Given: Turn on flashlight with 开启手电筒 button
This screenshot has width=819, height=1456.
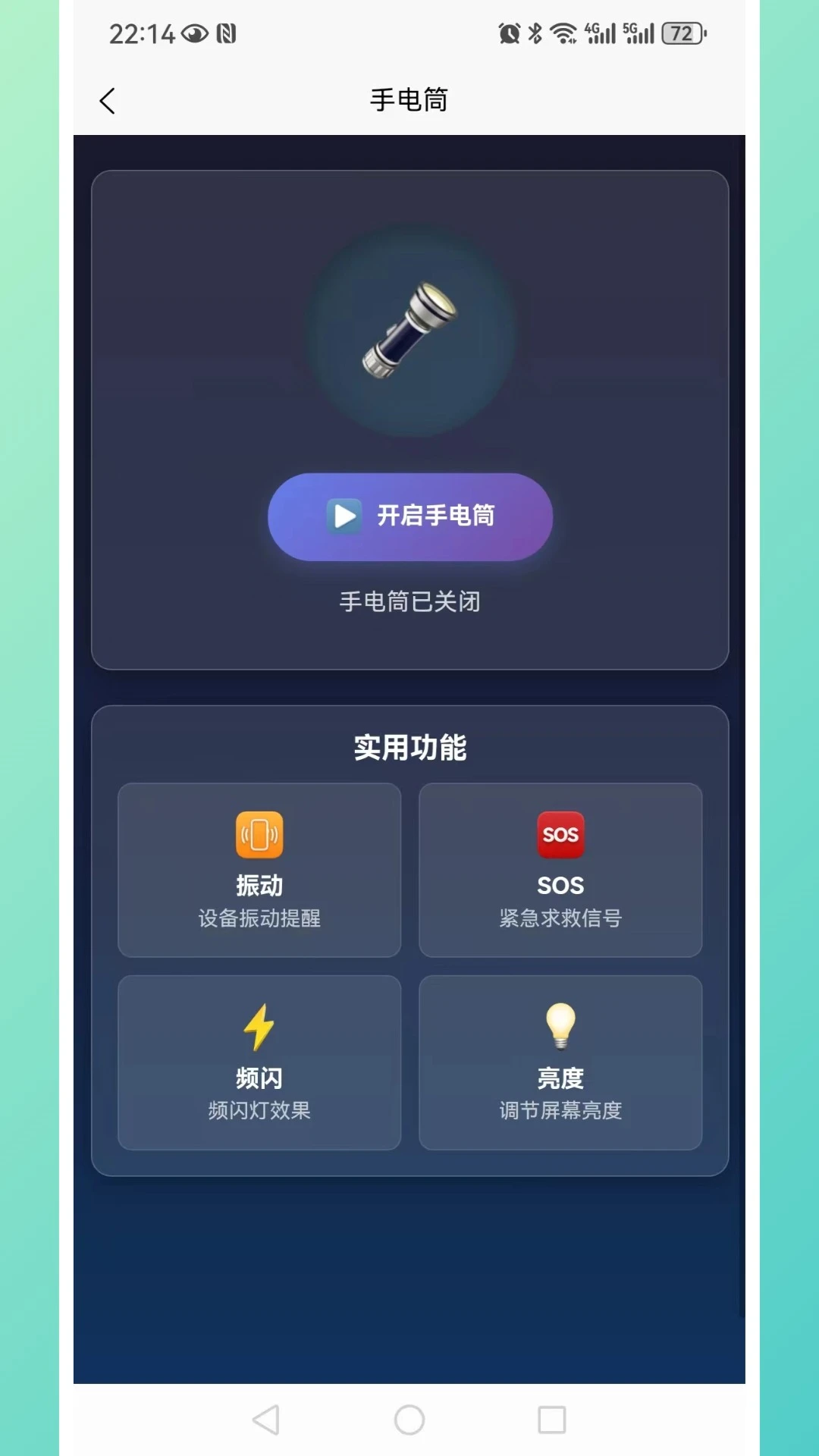Looking at the screenshot, I should coord(410,517).
